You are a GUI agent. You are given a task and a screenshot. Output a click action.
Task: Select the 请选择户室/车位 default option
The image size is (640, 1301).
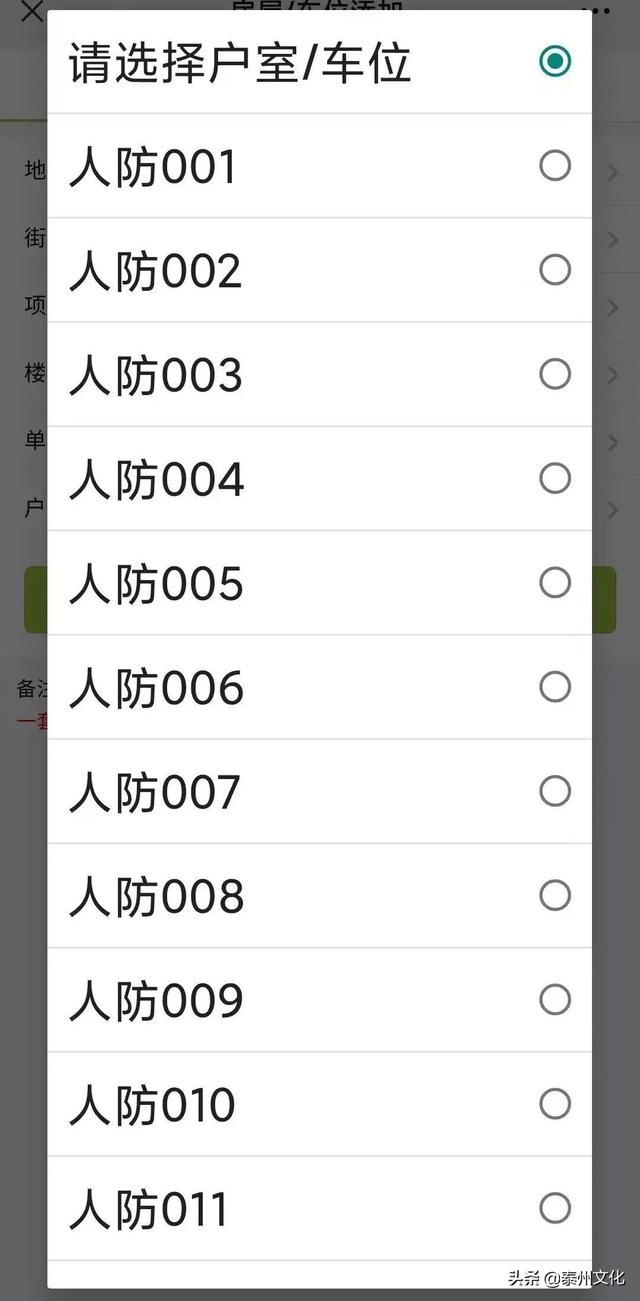click(x=318, y=62)
